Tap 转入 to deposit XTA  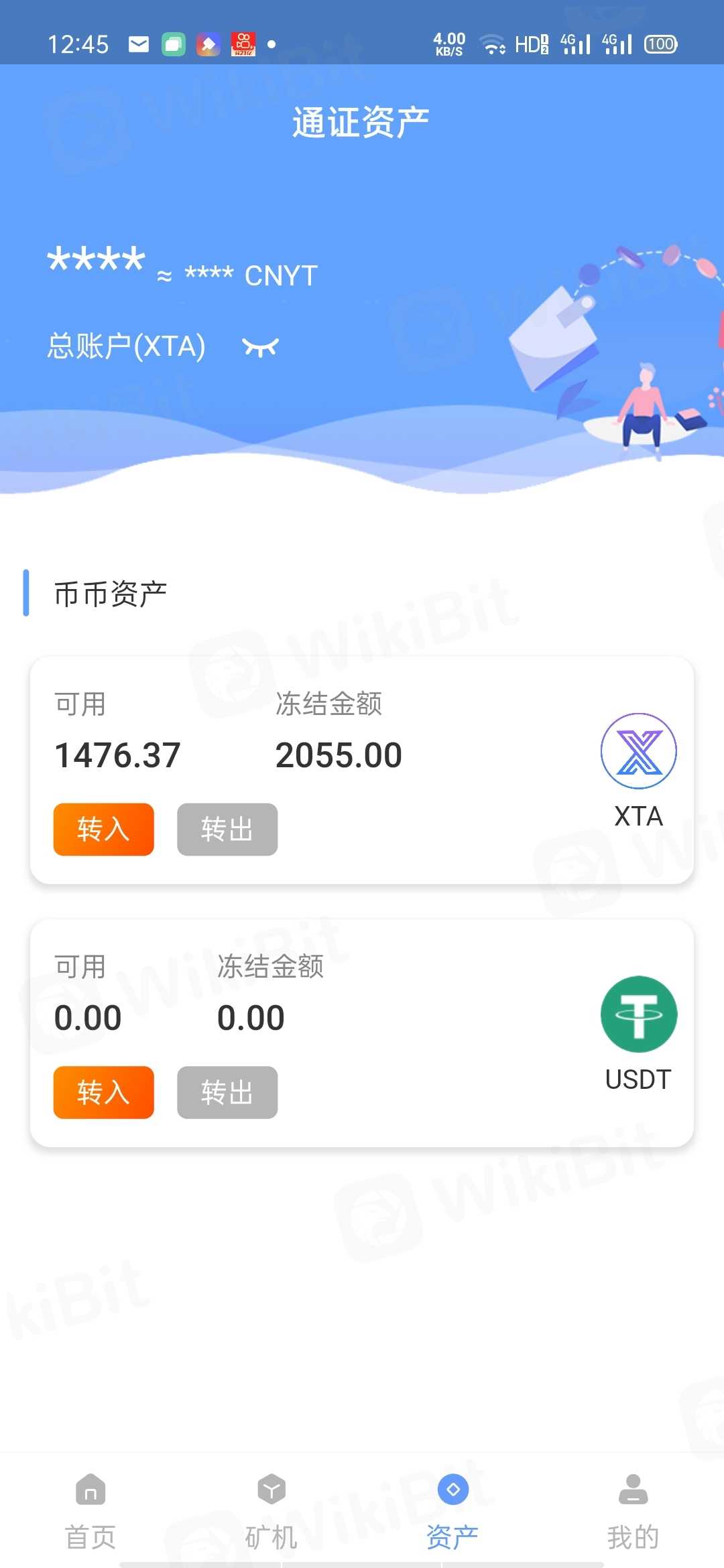(104, 829)
